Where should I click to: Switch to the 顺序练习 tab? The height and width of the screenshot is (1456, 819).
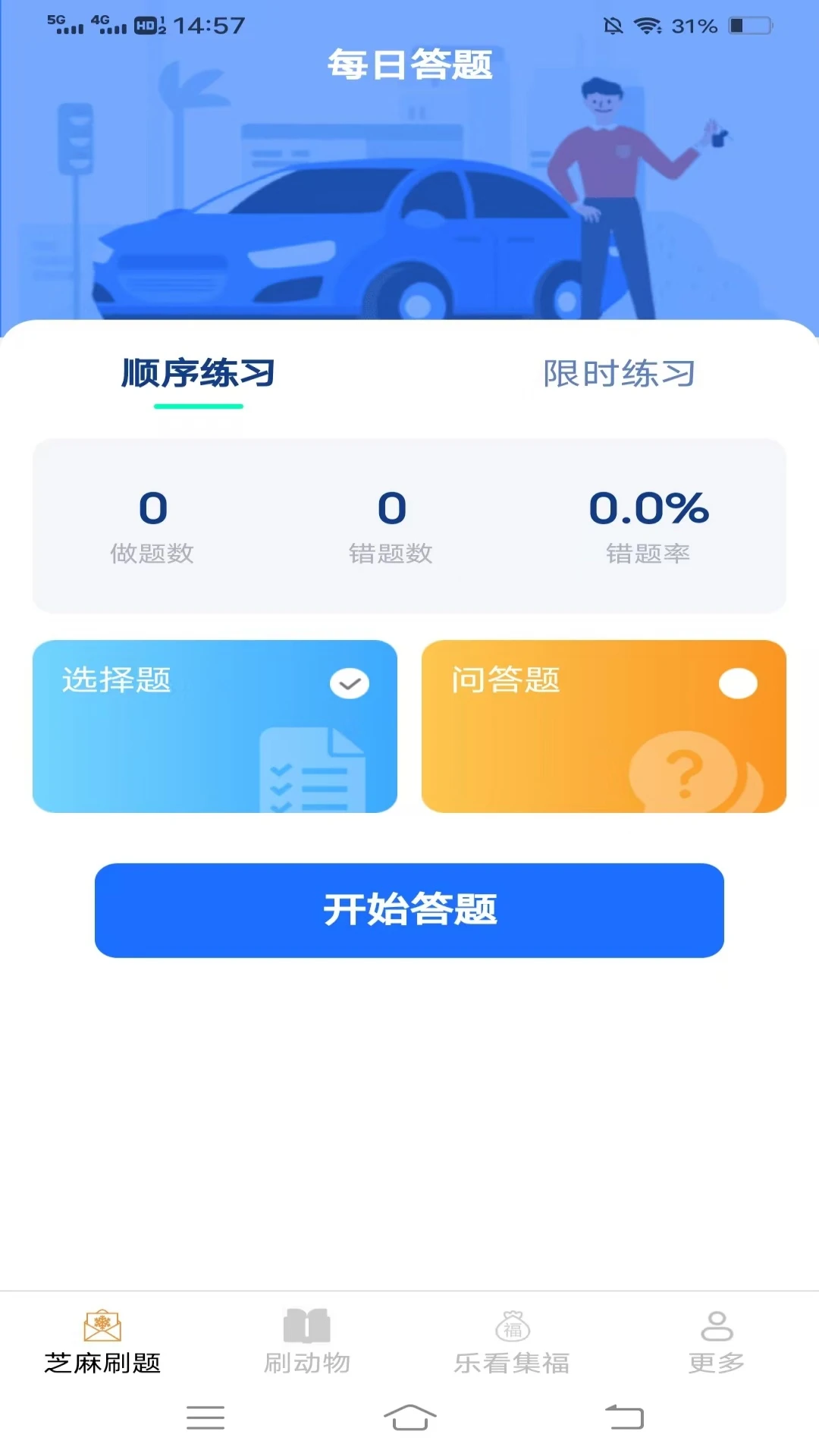(x=198, y=373)
